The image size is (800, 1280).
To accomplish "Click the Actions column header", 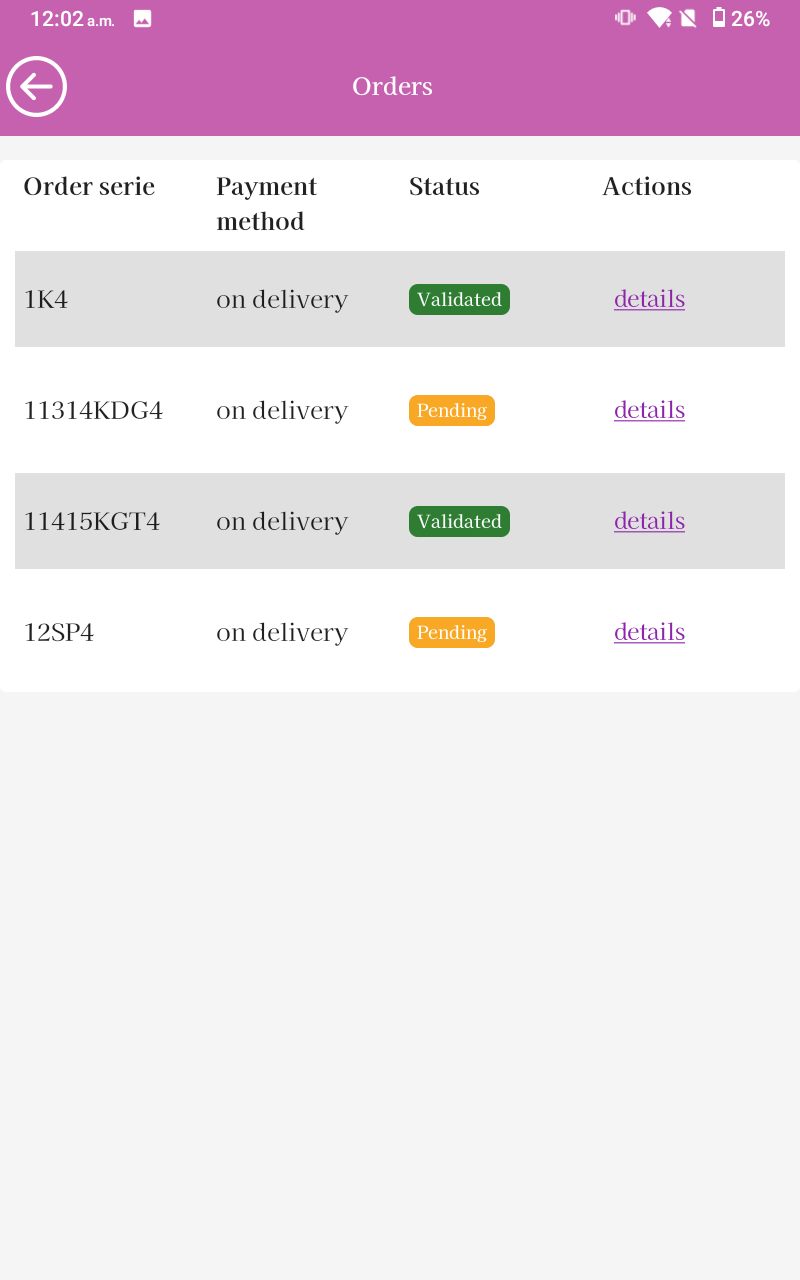I will click(x=646, y=186).
